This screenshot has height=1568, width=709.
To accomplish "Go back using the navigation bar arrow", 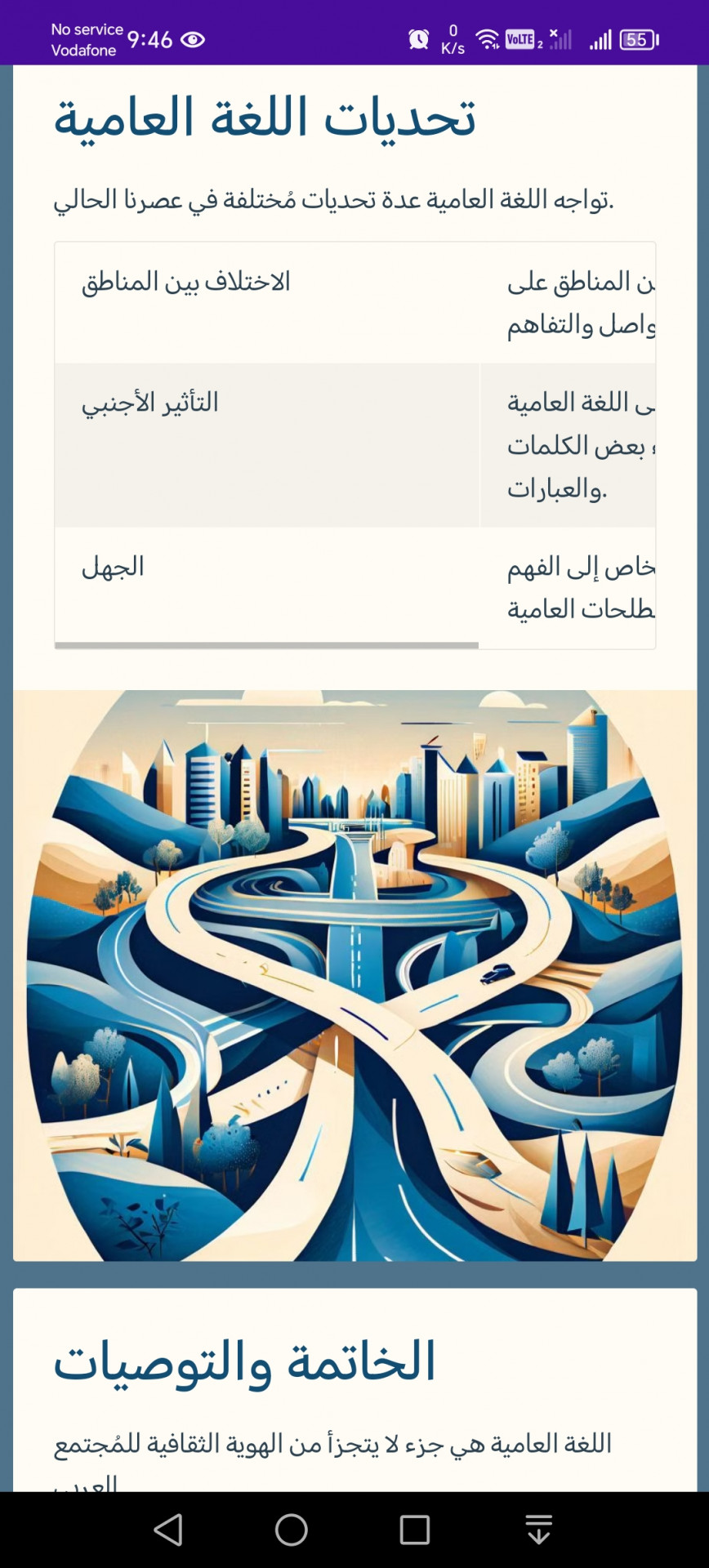I will (168, 1530).
